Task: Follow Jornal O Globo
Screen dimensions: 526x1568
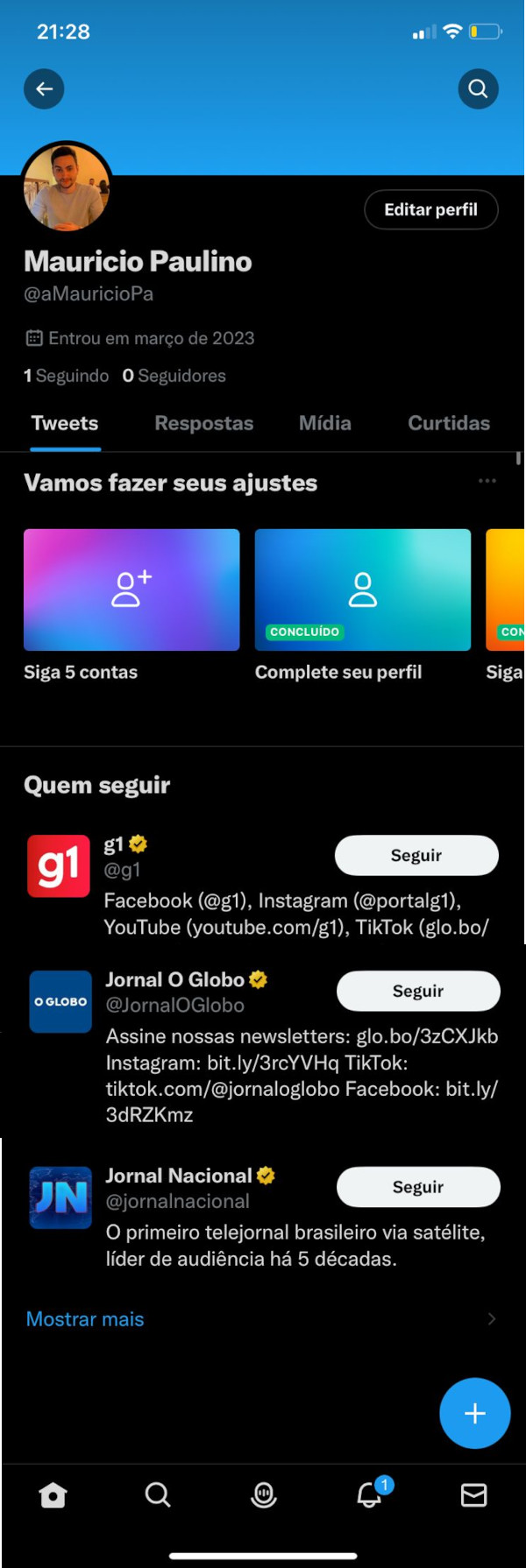Action: (x=417, y=991)
